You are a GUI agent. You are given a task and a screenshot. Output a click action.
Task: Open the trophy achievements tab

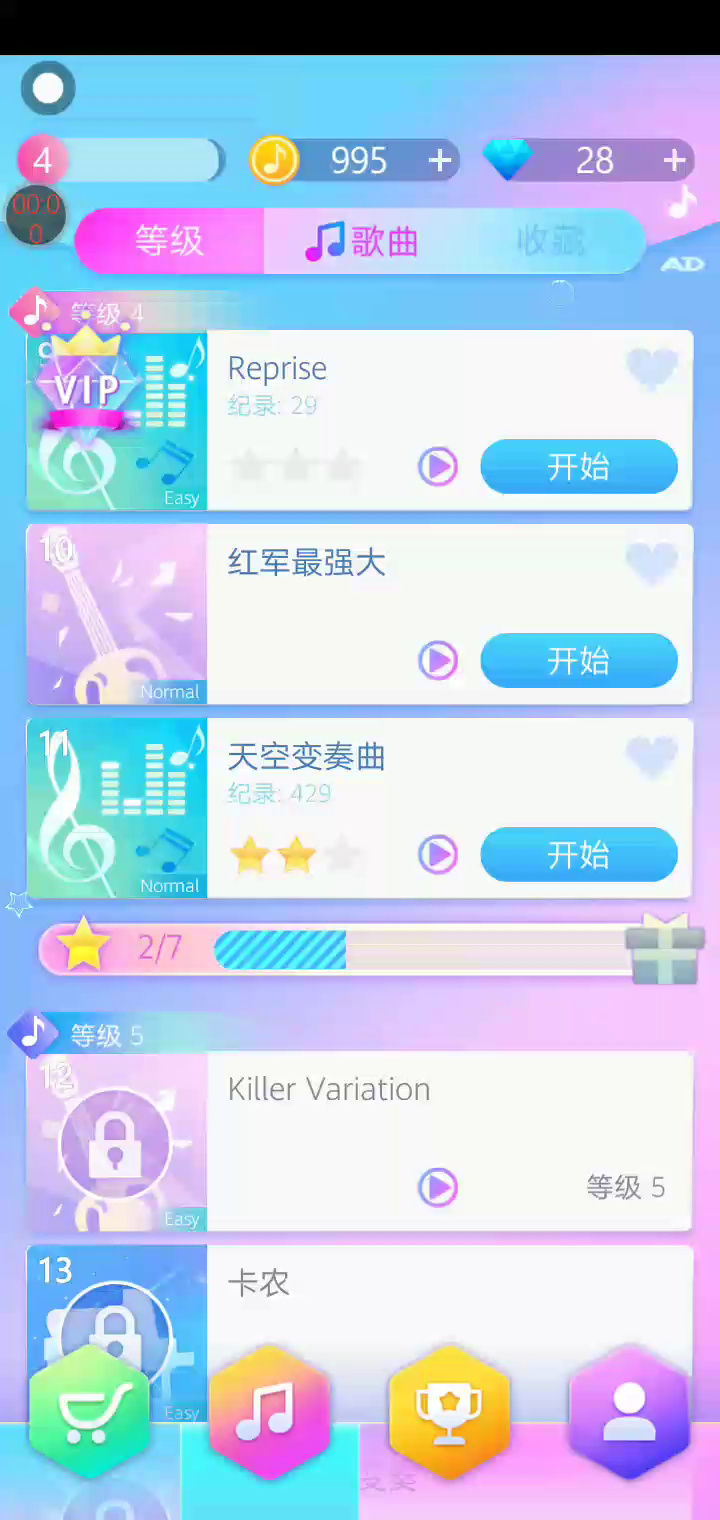pos(449,1412)
